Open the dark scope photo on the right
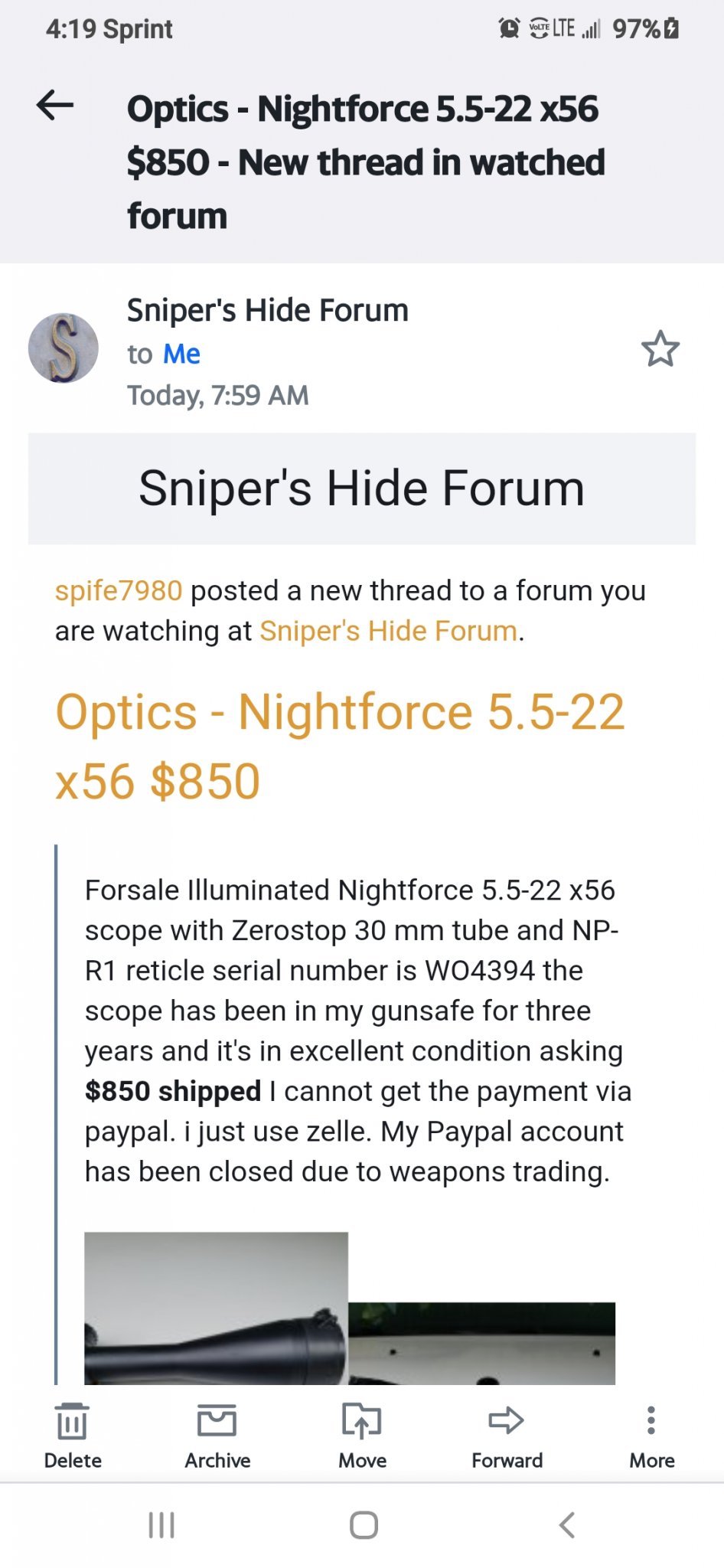 (x=481, y=1343)
